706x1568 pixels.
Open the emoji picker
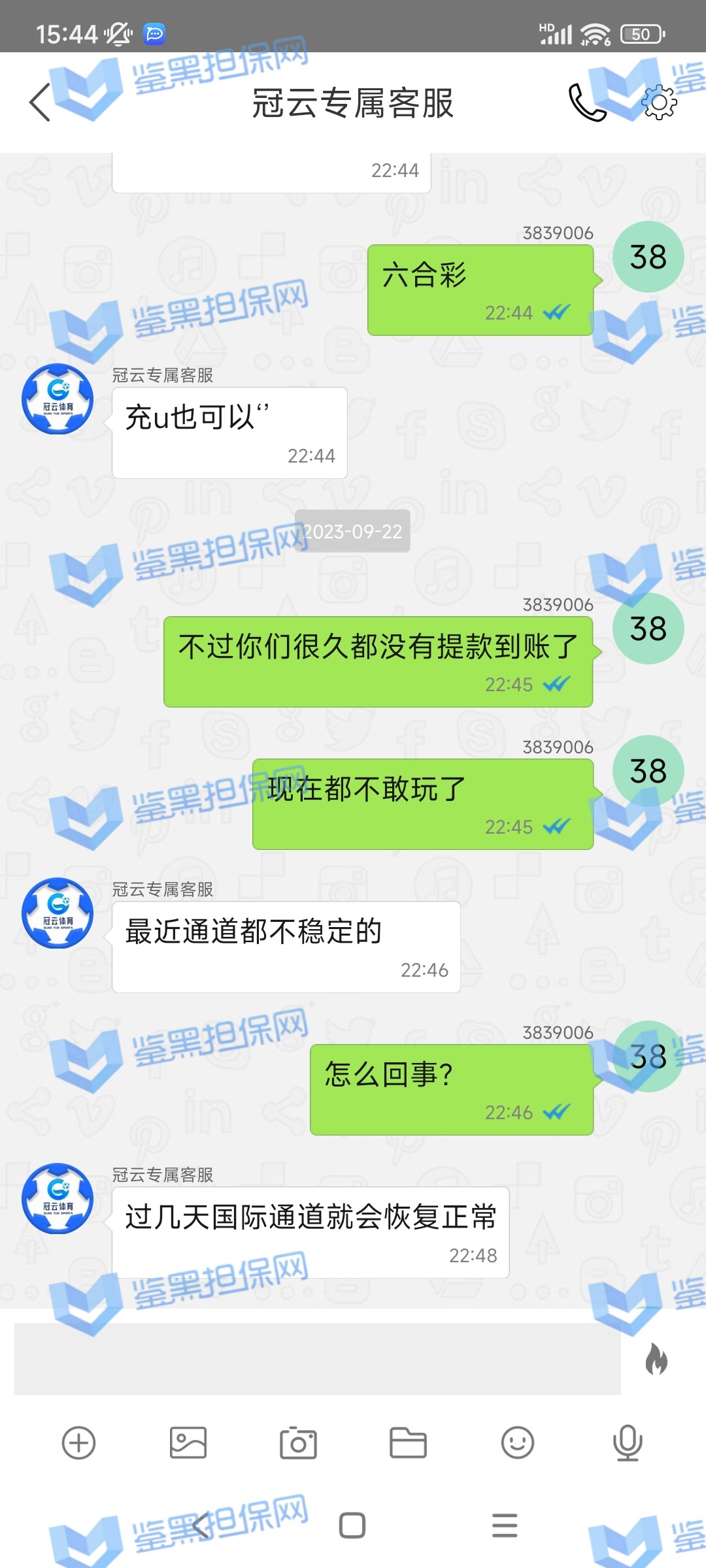(x=518, y=1443)
